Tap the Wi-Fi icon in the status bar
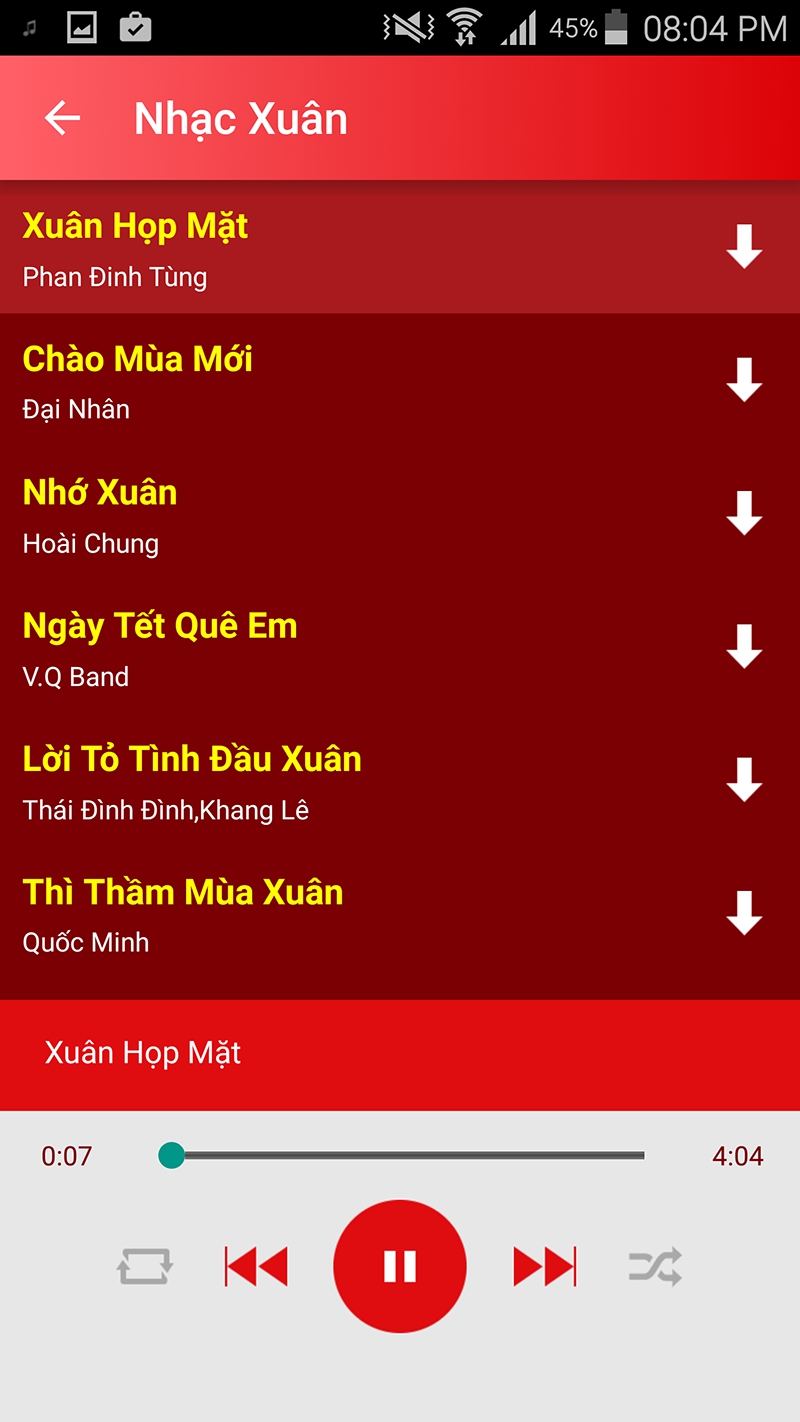The height and width of the screenshot is (1422, 800). point(466,28)
